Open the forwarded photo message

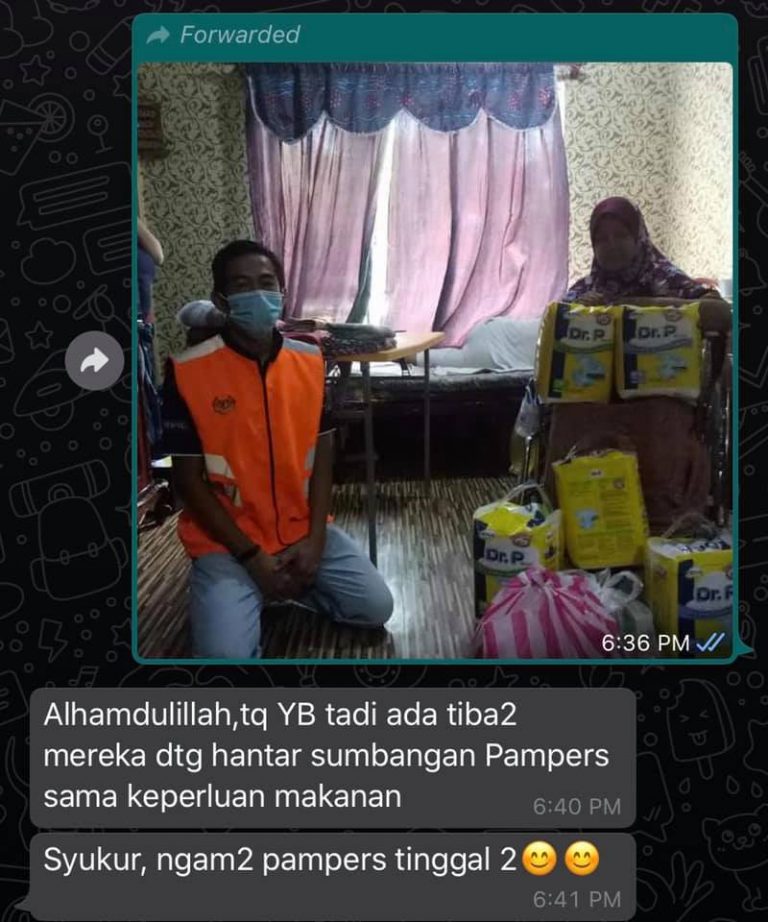click(x=434, y=360)
